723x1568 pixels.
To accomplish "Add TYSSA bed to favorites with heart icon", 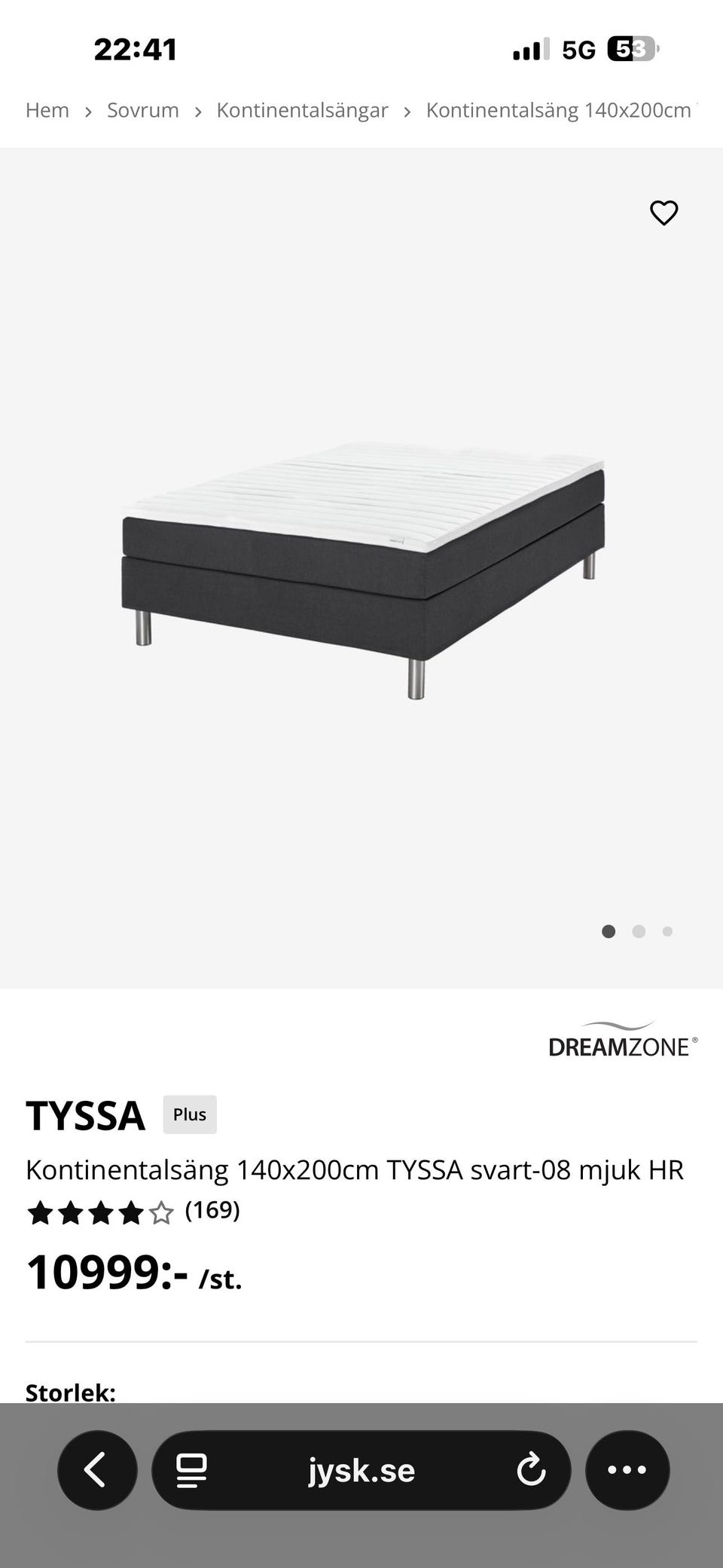I will (x=664, y=213).
